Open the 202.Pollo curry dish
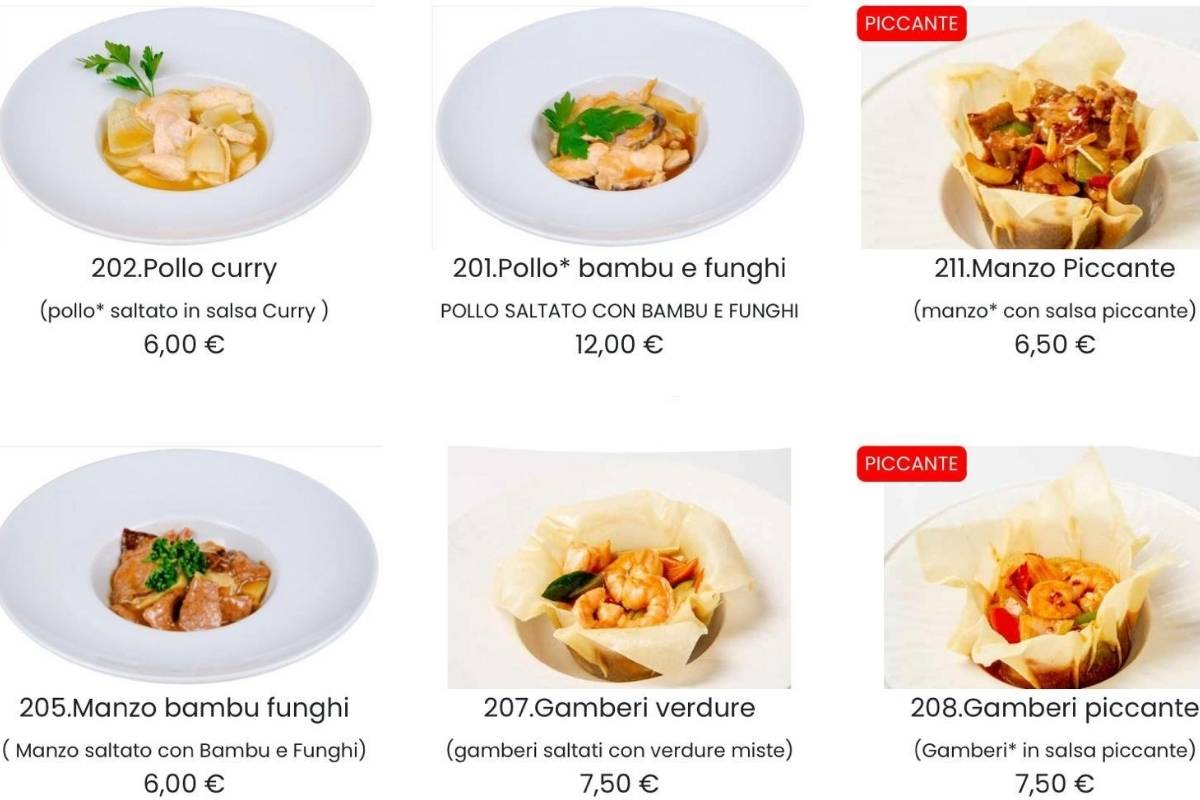Screen dimensions: 1200x800 pyautogui.click(x=184, y=268)
